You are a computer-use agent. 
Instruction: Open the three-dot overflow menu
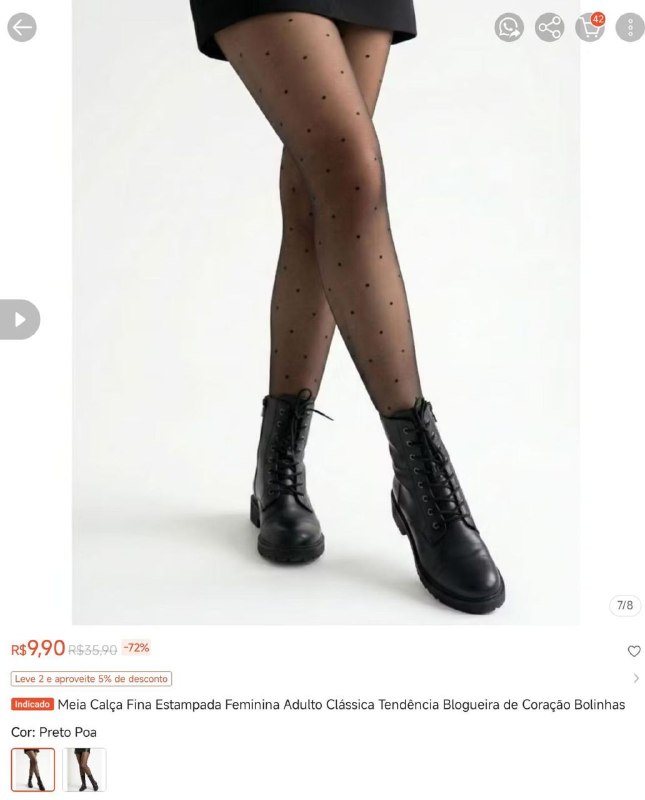pyautogui.click(x=630, y=27)
